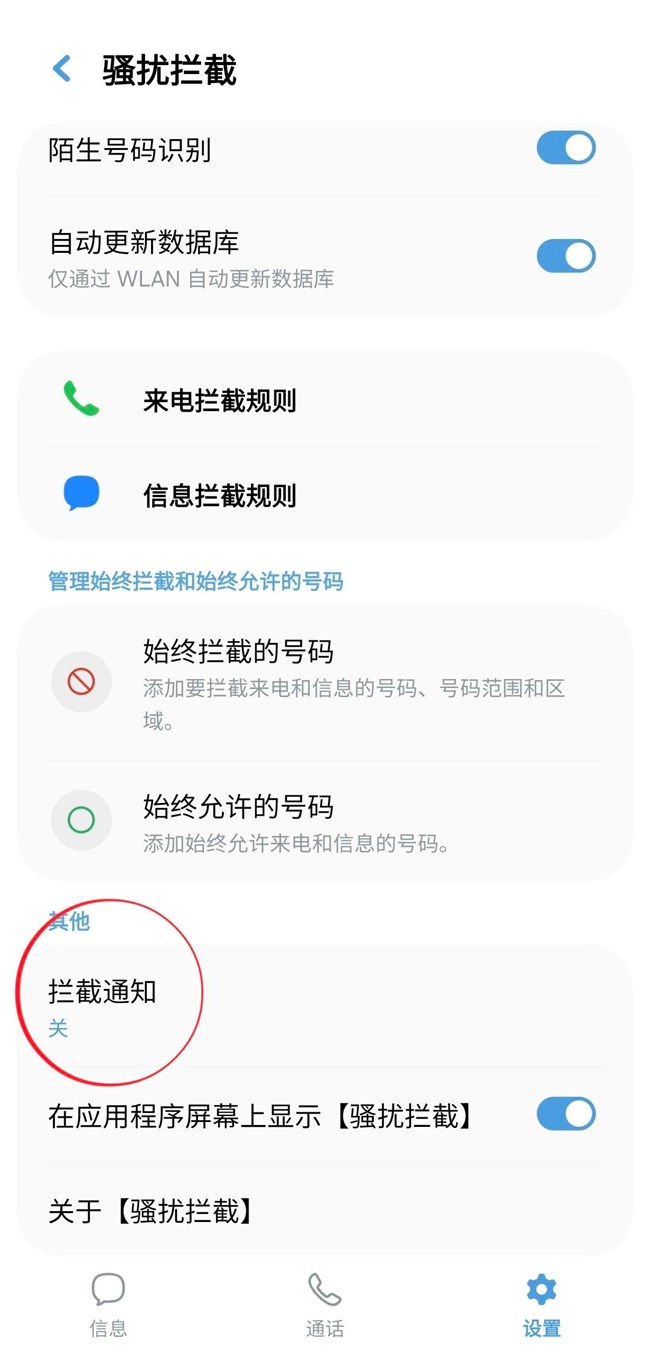
Task: Switch to the 通话 tab
Action: tap(324, 1305)
